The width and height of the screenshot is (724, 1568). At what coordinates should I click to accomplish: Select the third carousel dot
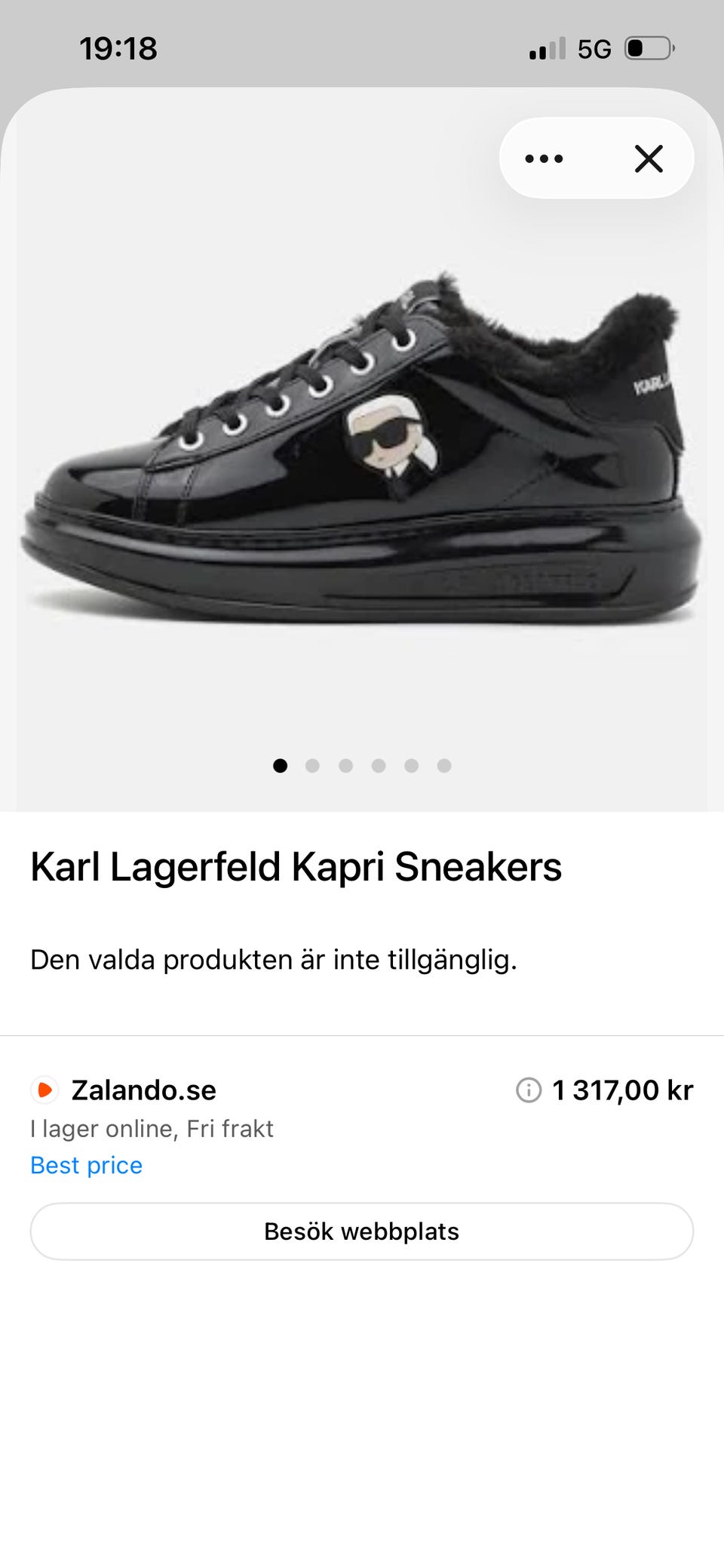pyautogui.click(x=347, y=766)
